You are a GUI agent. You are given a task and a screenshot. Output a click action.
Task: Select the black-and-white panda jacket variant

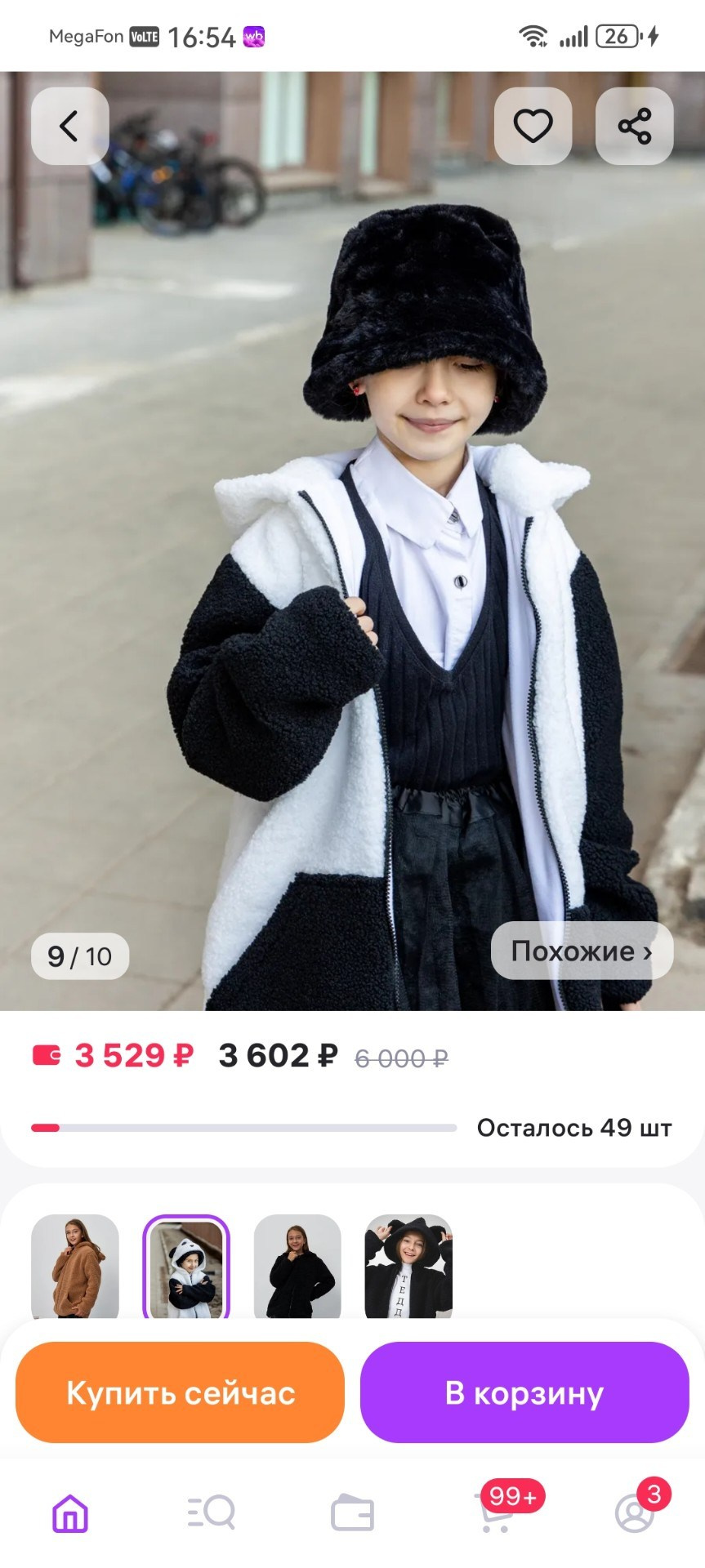pyautogui.click(x=186, y=1266)
